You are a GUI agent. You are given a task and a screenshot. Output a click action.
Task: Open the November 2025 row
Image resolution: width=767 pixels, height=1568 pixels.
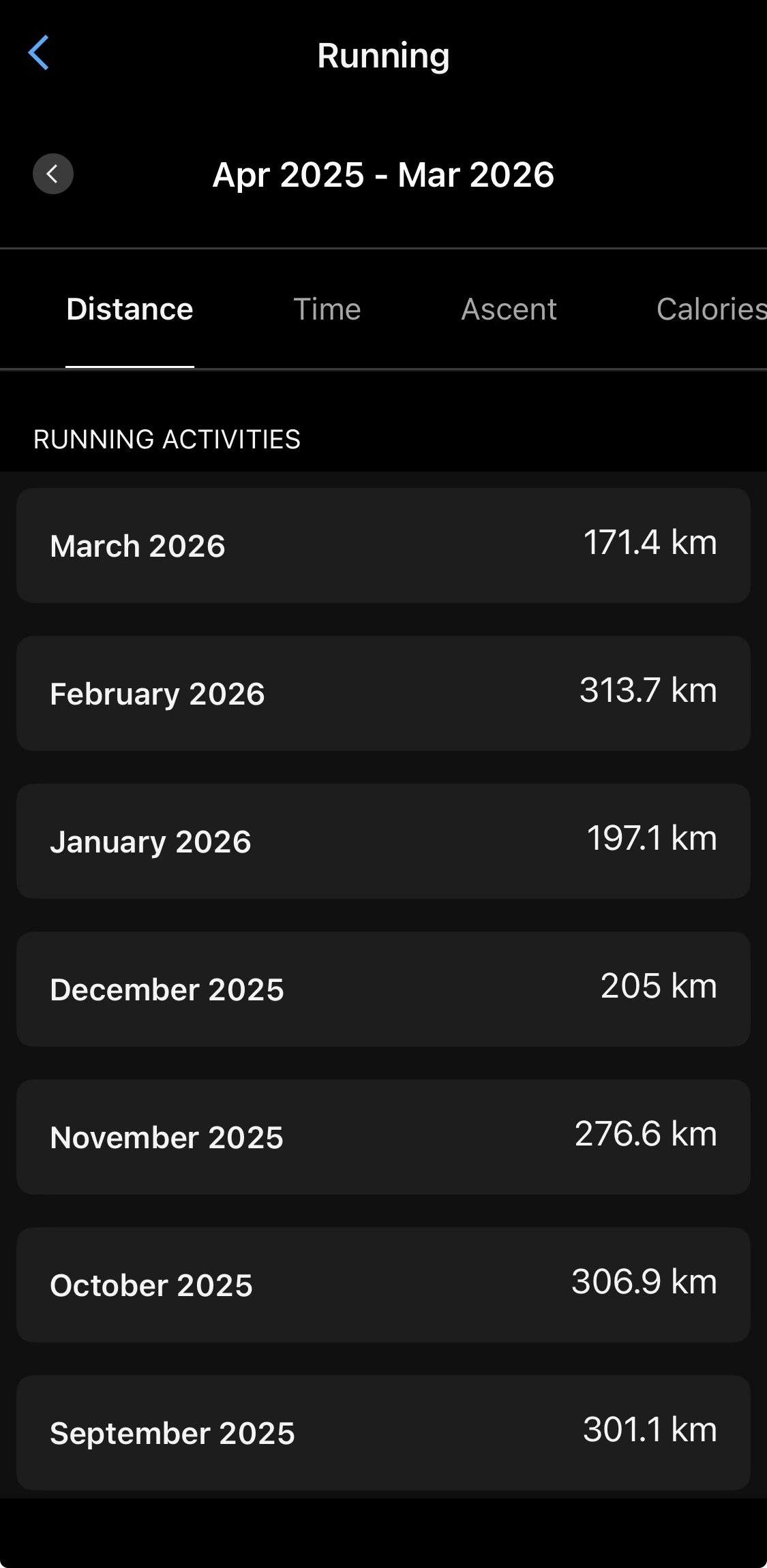383,1137
